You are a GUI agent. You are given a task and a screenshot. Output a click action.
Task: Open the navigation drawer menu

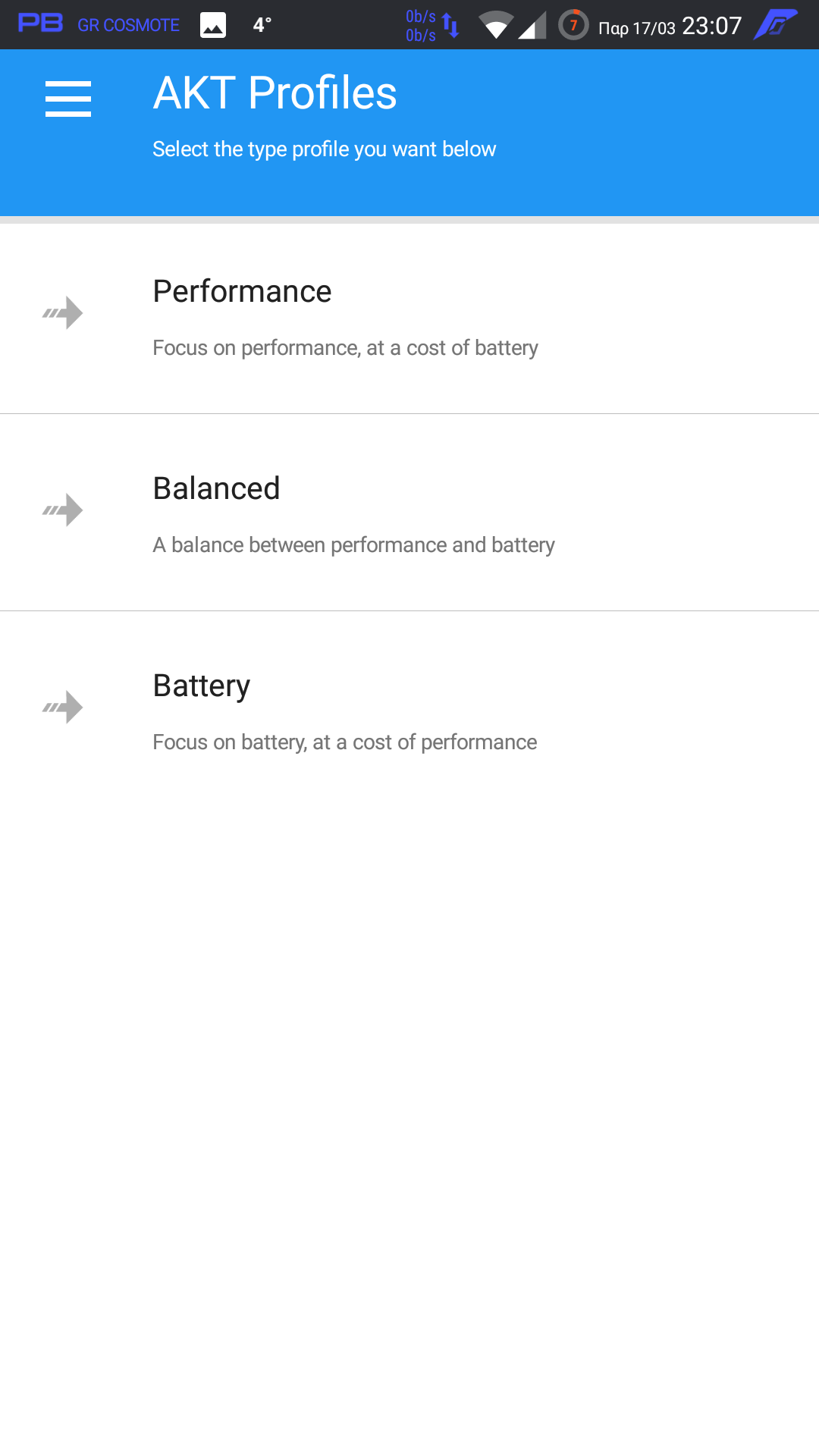coord(68,99)
